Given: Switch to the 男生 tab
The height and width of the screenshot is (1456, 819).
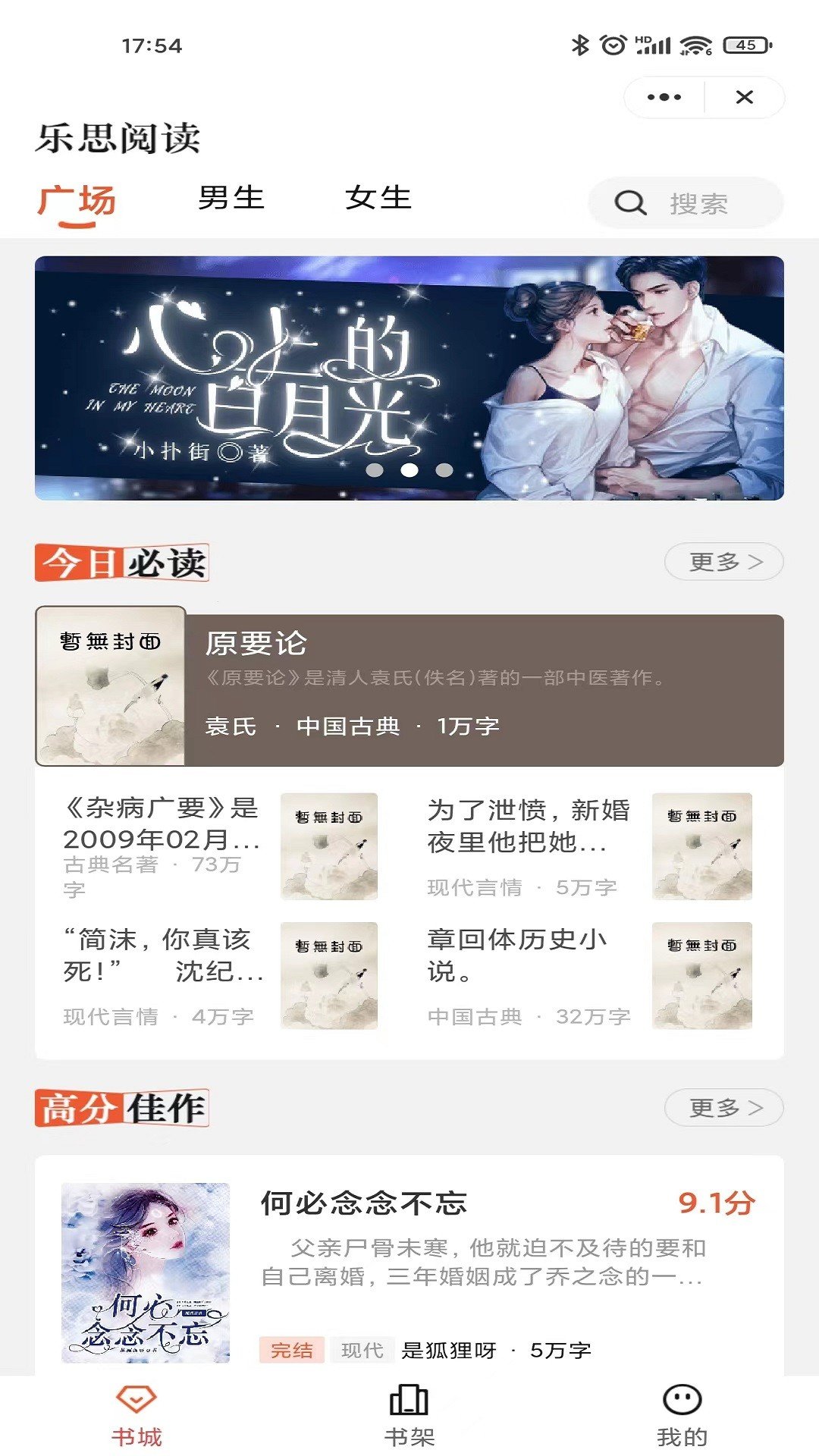Looking at the screenshot, I should [x=229, y=197].
